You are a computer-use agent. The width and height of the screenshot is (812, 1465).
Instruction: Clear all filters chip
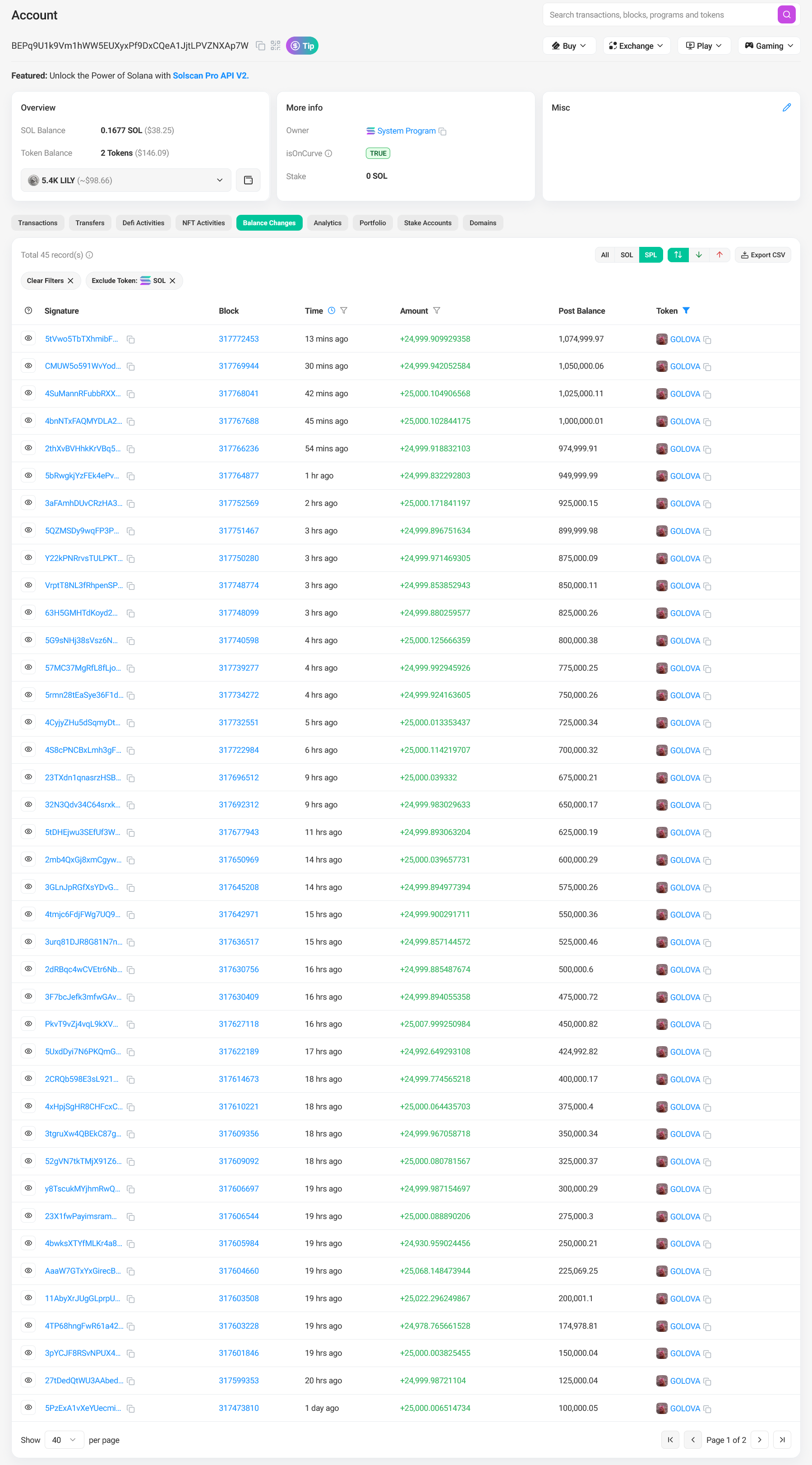50,281
